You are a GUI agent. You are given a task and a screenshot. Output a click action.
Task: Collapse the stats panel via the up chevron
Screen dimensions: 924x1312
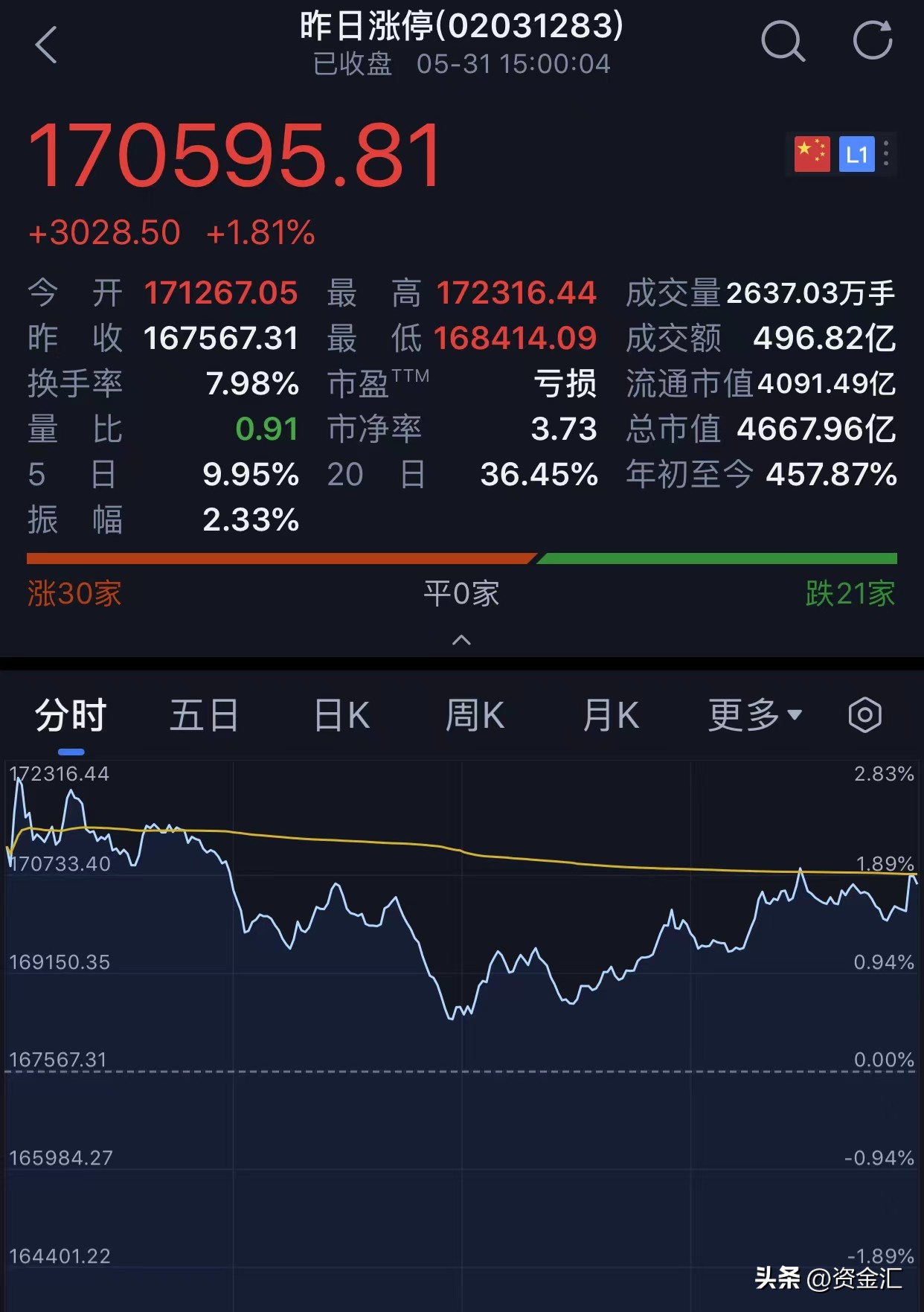click(x=462, y=640)
